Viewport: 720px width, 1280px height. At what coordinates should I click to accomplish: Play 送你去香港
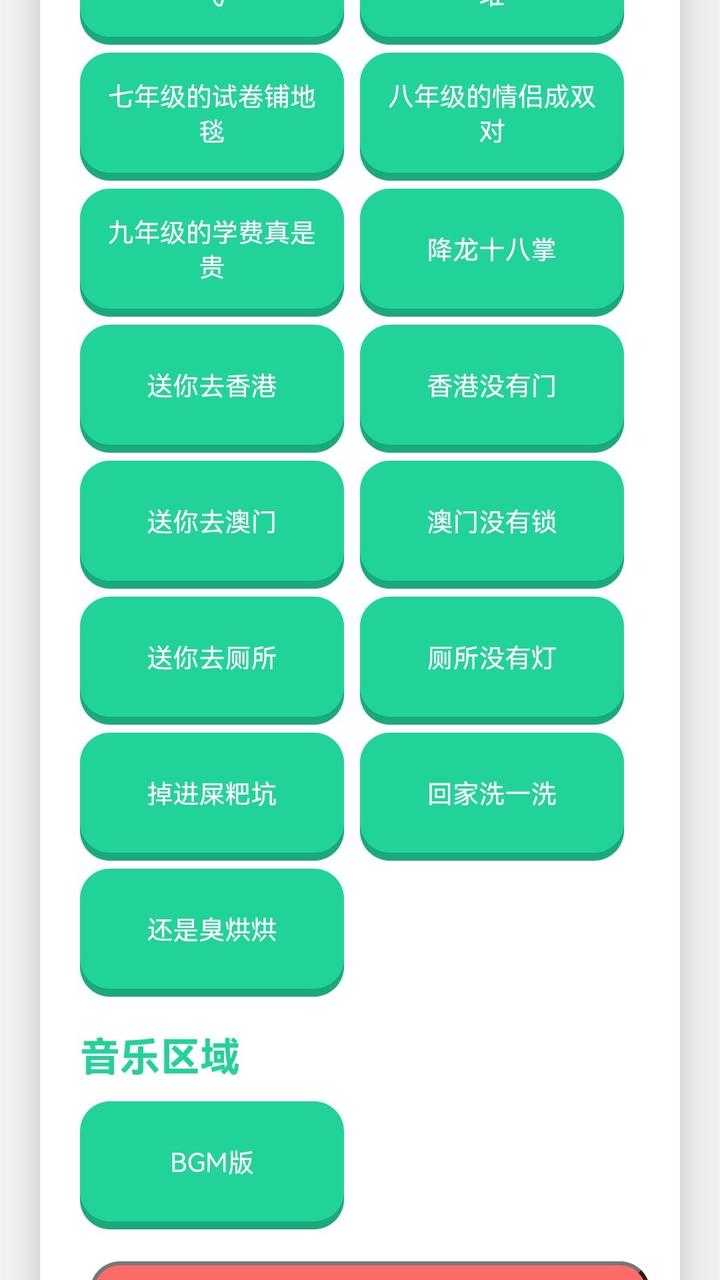point(212,386)
